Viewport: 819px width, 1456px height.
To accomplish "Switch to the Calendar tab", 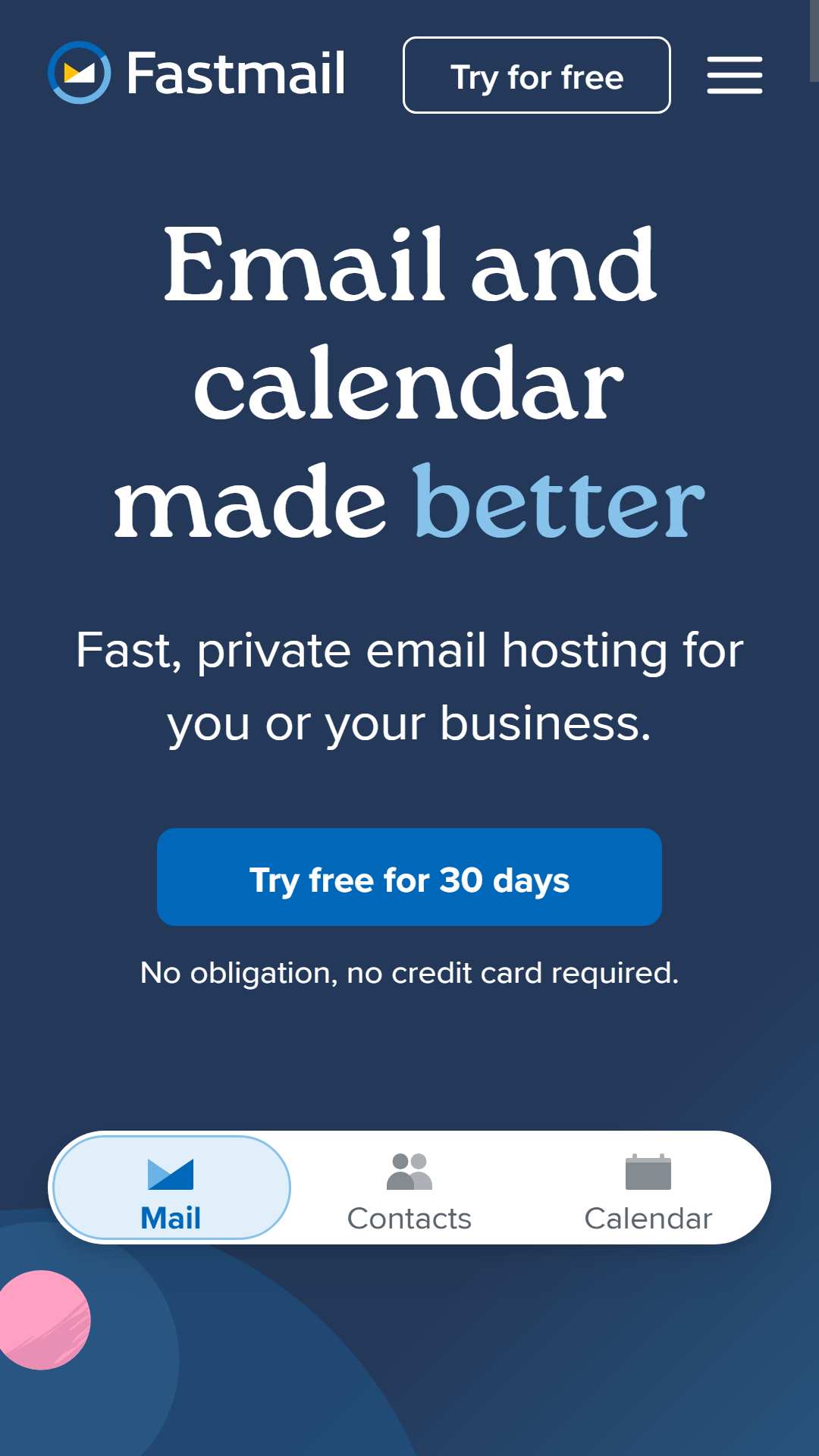I will [x=648, y=1188].
